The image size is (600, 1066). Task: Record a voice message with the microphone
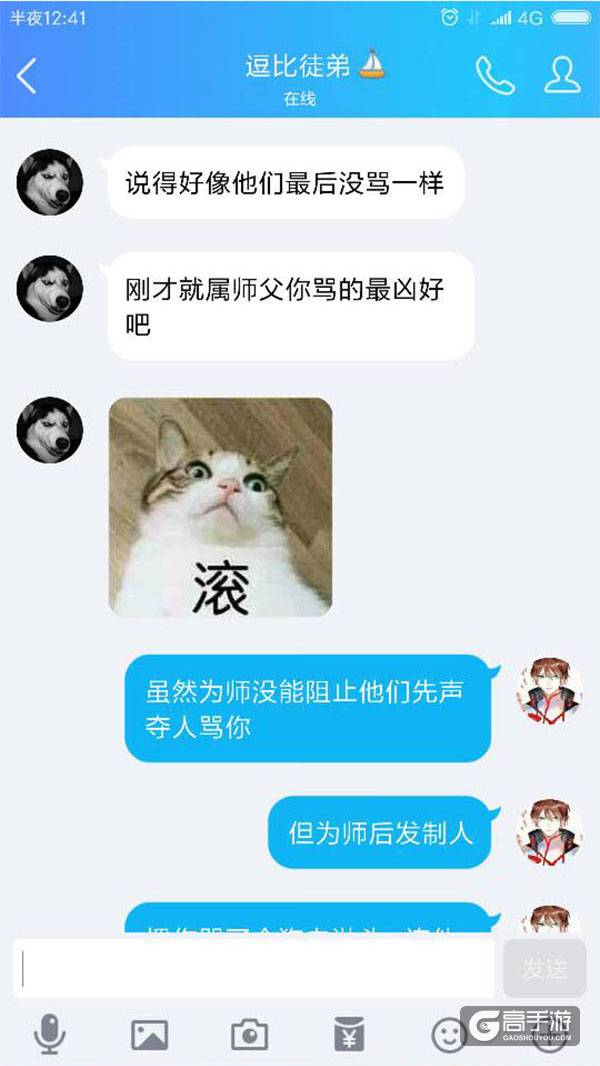49,1034
